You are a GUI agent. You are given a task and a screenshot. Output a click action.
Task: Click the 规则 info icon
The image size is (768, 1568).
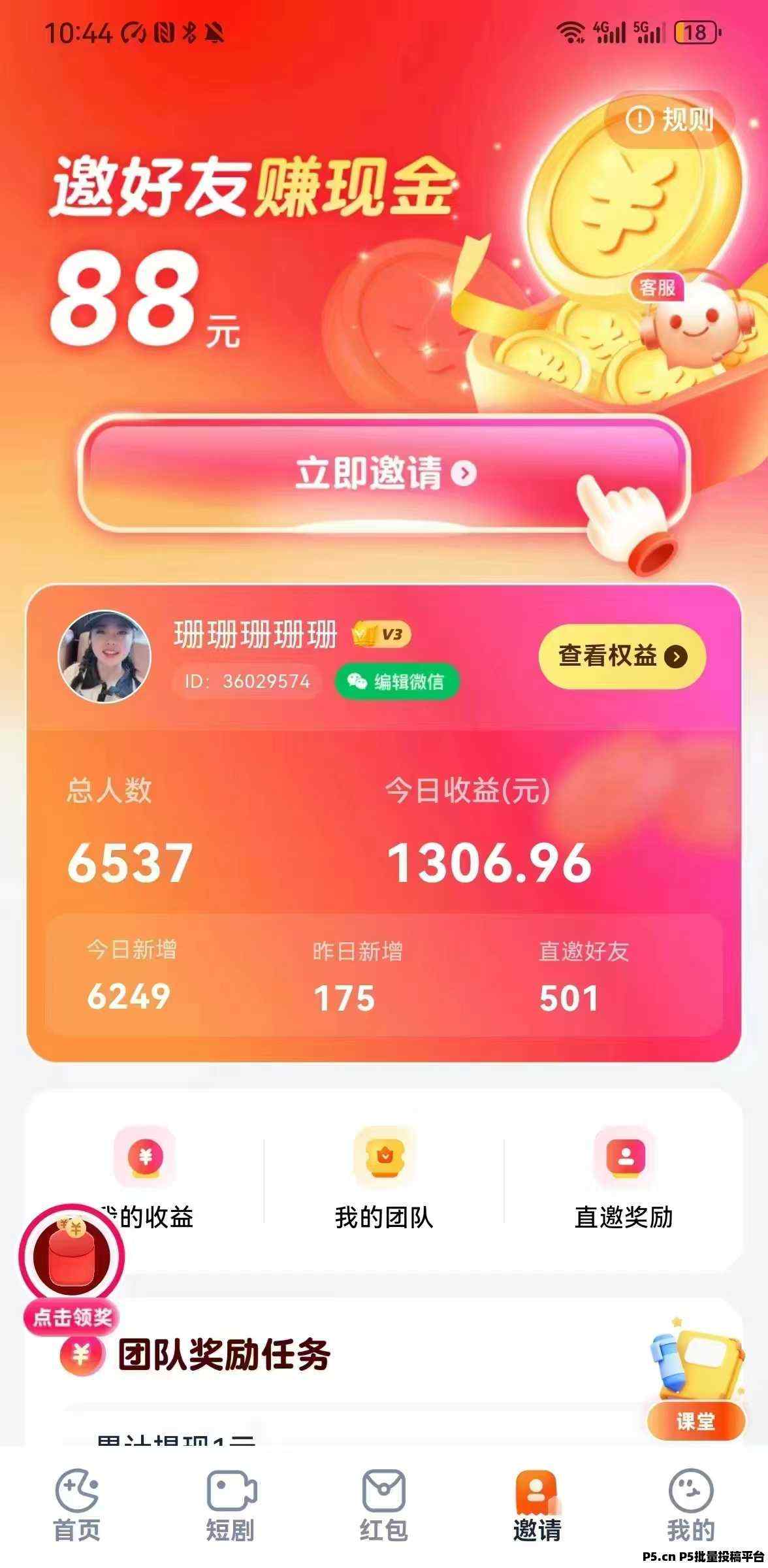(641, 120)
